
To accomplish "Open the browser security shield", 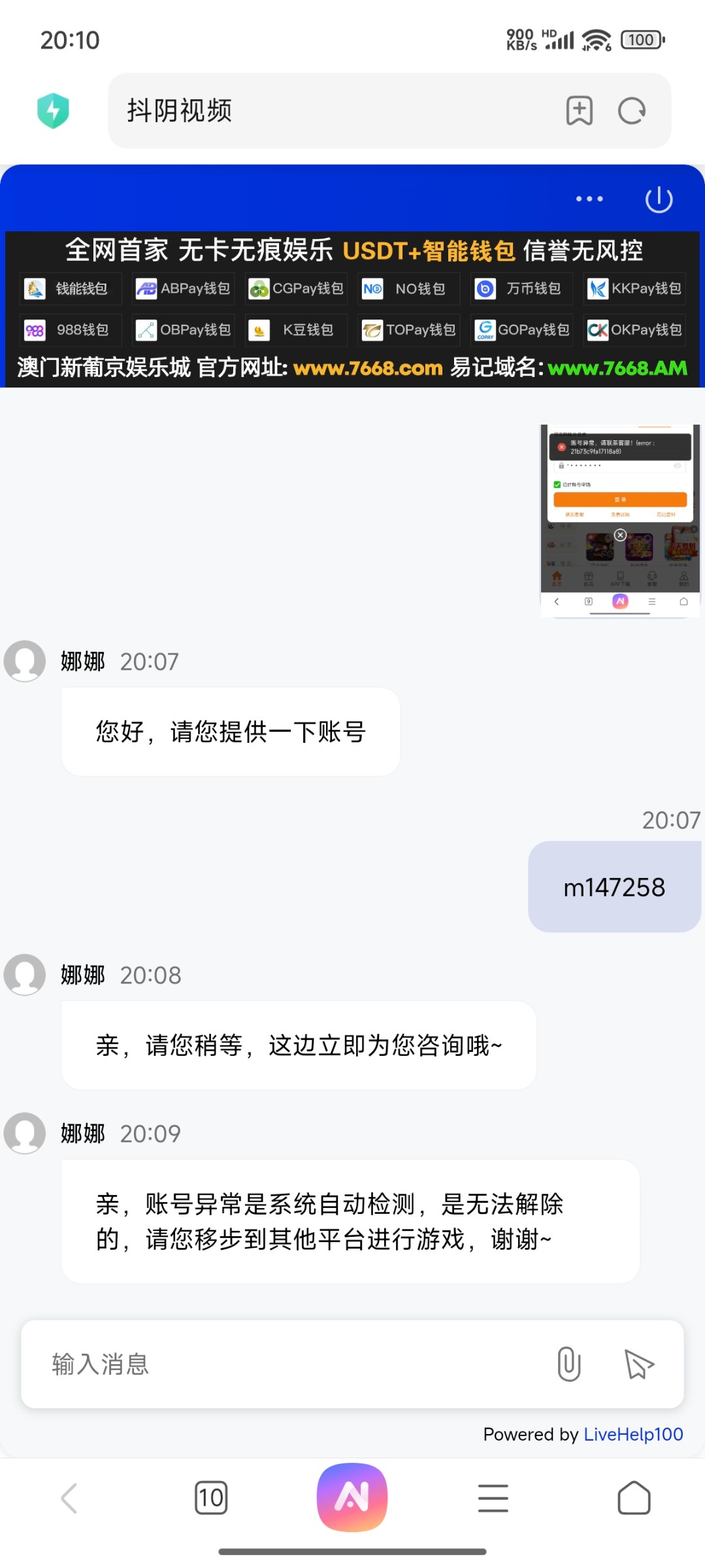I will click(x=53, y=110).
